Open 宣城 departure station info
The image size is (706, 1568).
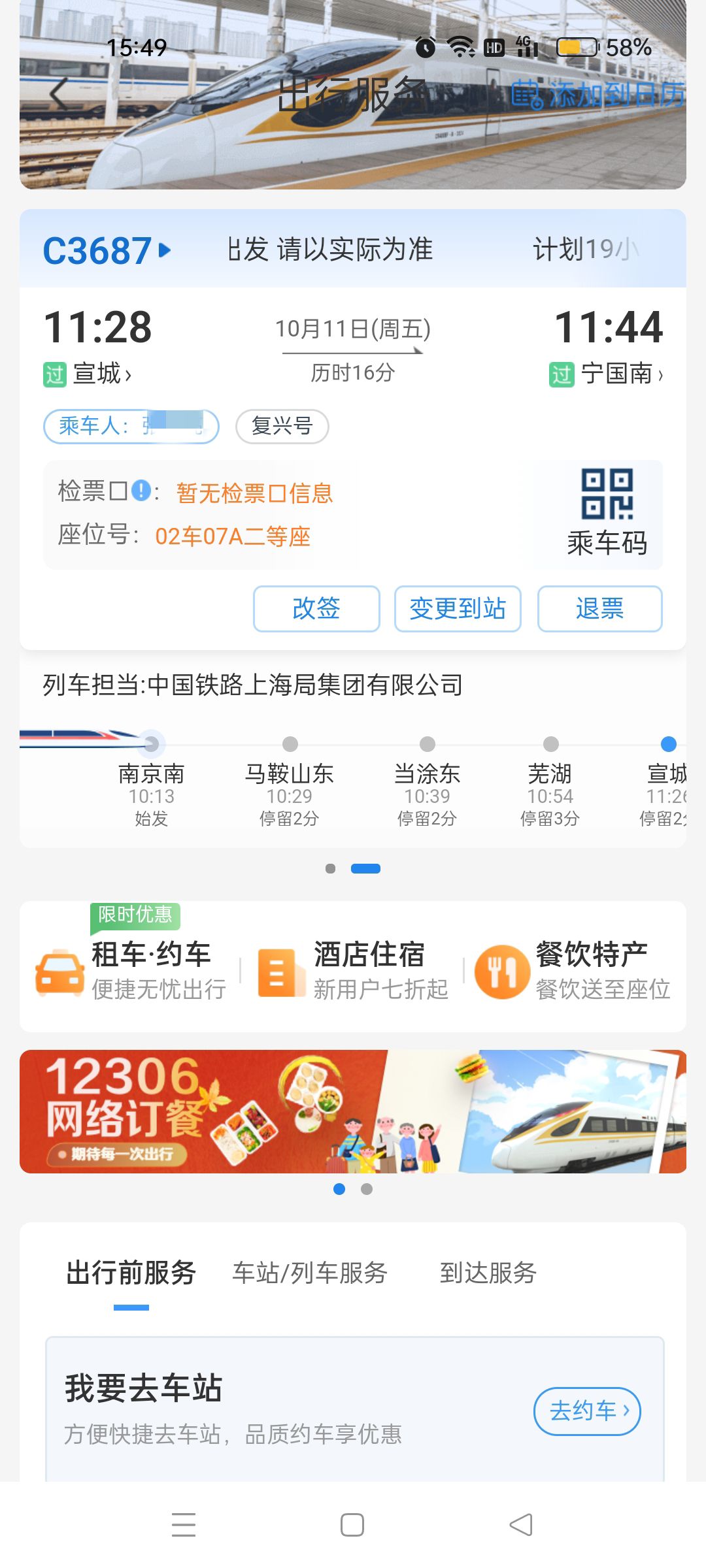click(101, 374)
